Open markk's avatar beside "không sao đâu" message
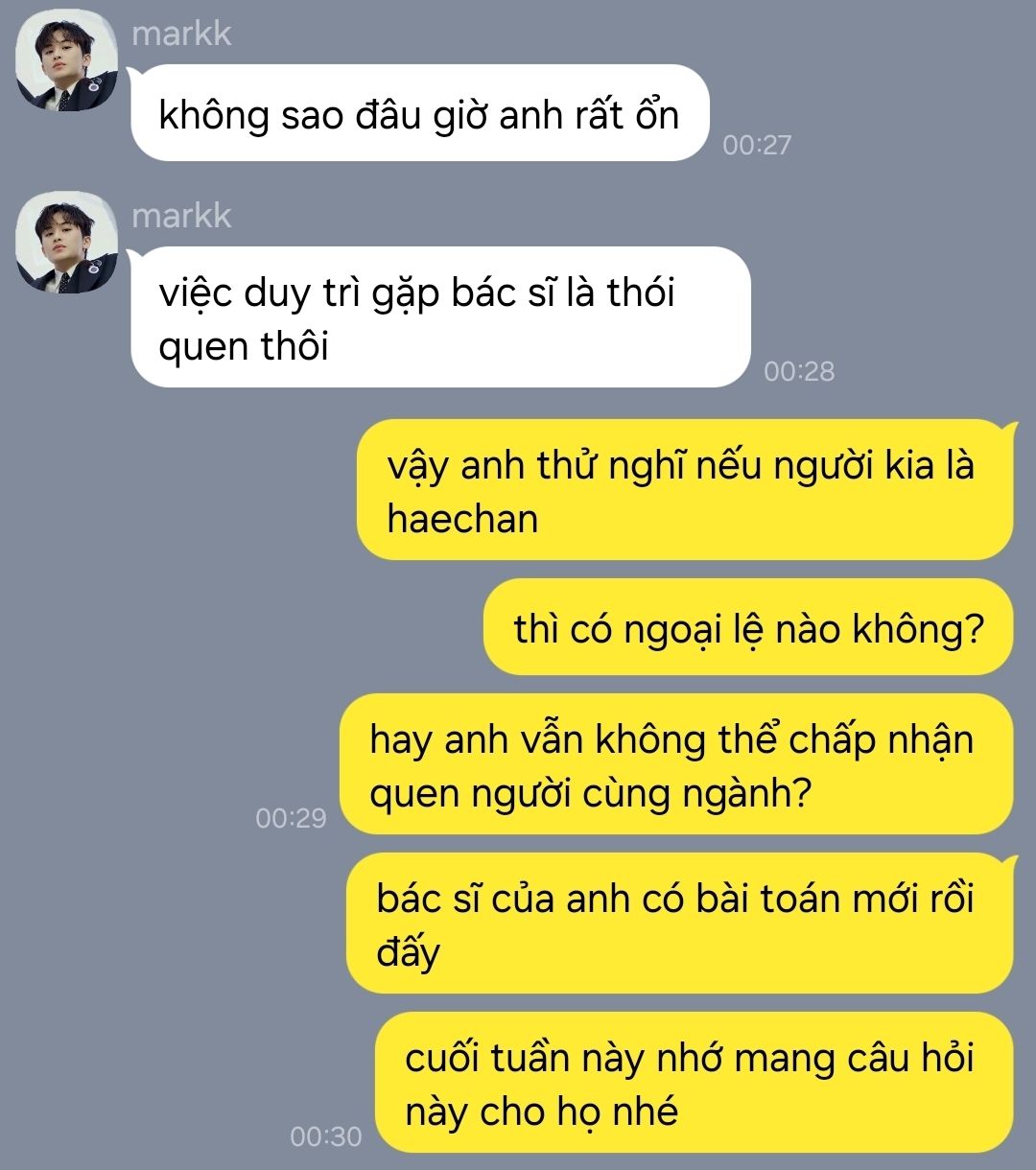Image resolution: width=1036 pixels, height=1170 pixels. pyautogui.click(x=67, y=60)
